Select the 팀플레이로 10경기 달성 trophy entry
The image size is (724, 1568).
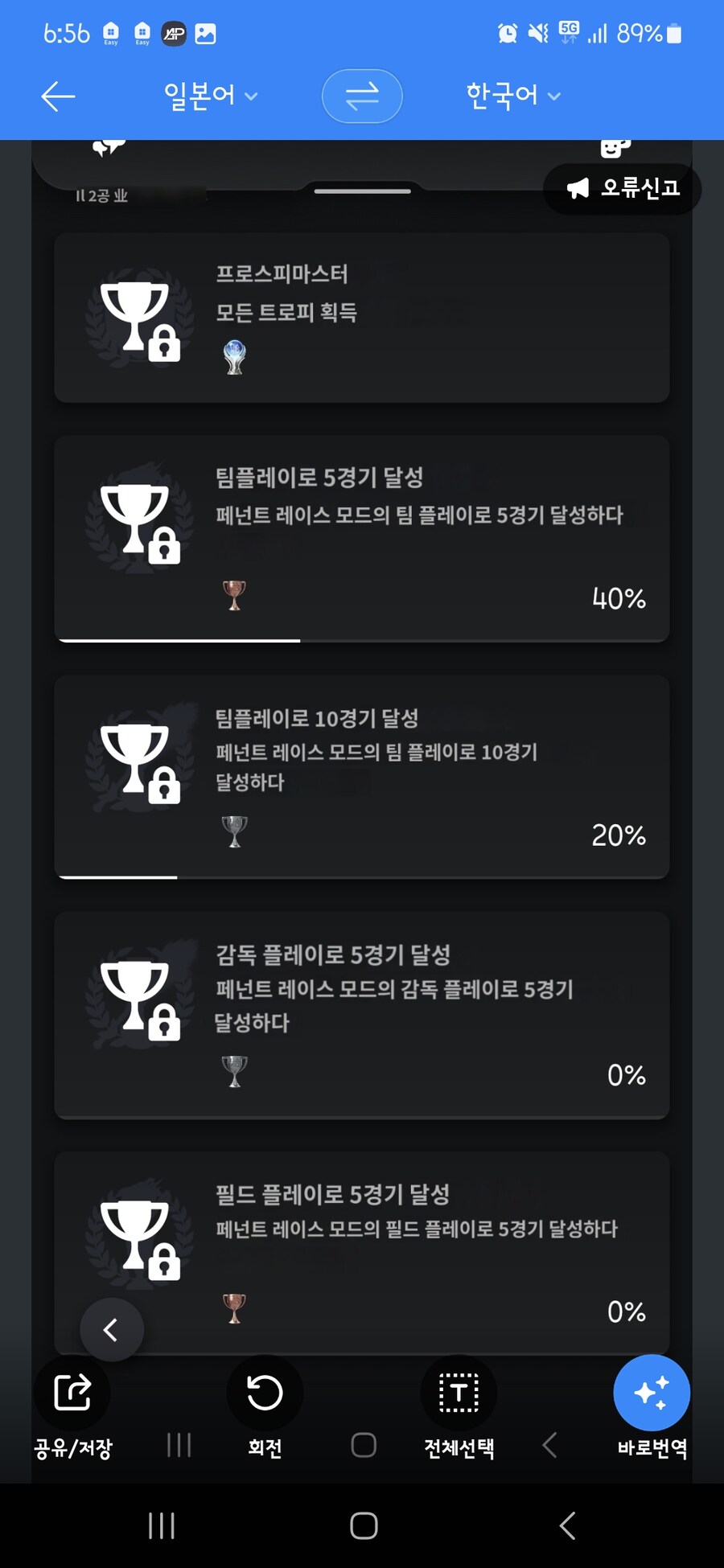(362, 776)
